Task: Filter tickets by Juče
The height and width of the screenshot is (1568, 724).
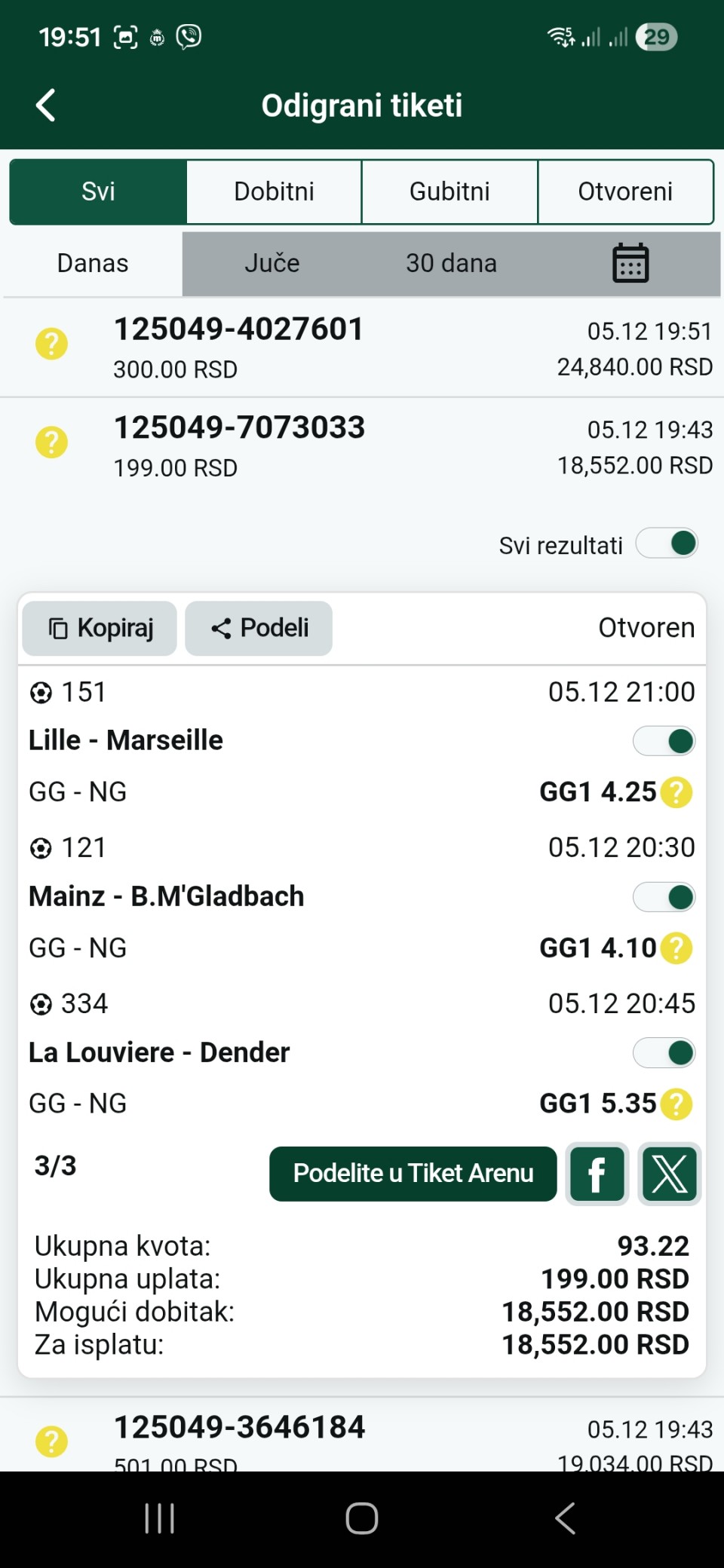Action: [271, 263]
